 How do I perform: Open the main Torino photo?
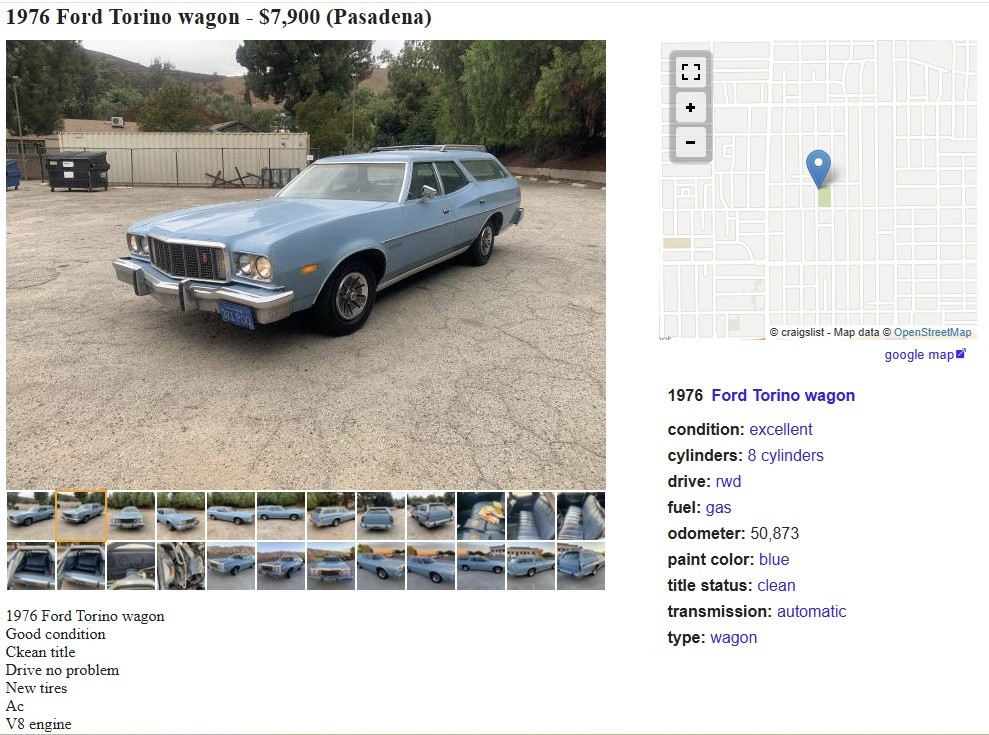point(305,264)
